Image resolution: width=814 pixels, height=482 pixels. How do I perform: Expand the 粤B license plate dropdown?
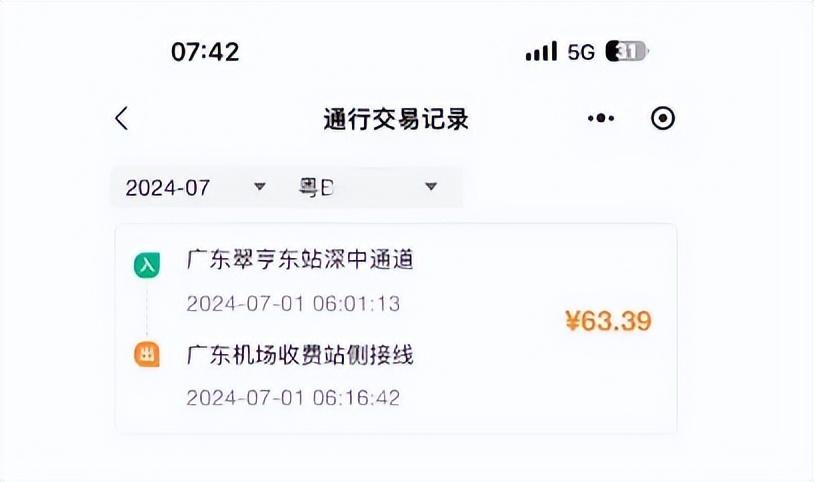pyautogui.click(x=370, y=187)
